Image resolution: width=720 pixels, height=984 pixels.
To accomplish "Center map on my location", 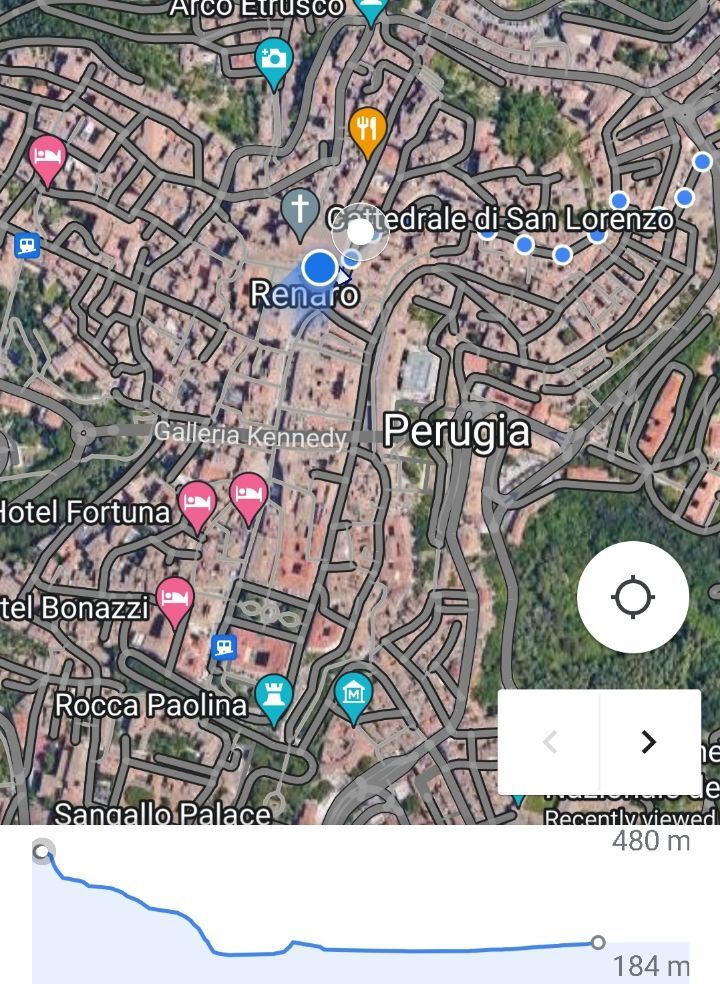I will [x=632, y=597].
